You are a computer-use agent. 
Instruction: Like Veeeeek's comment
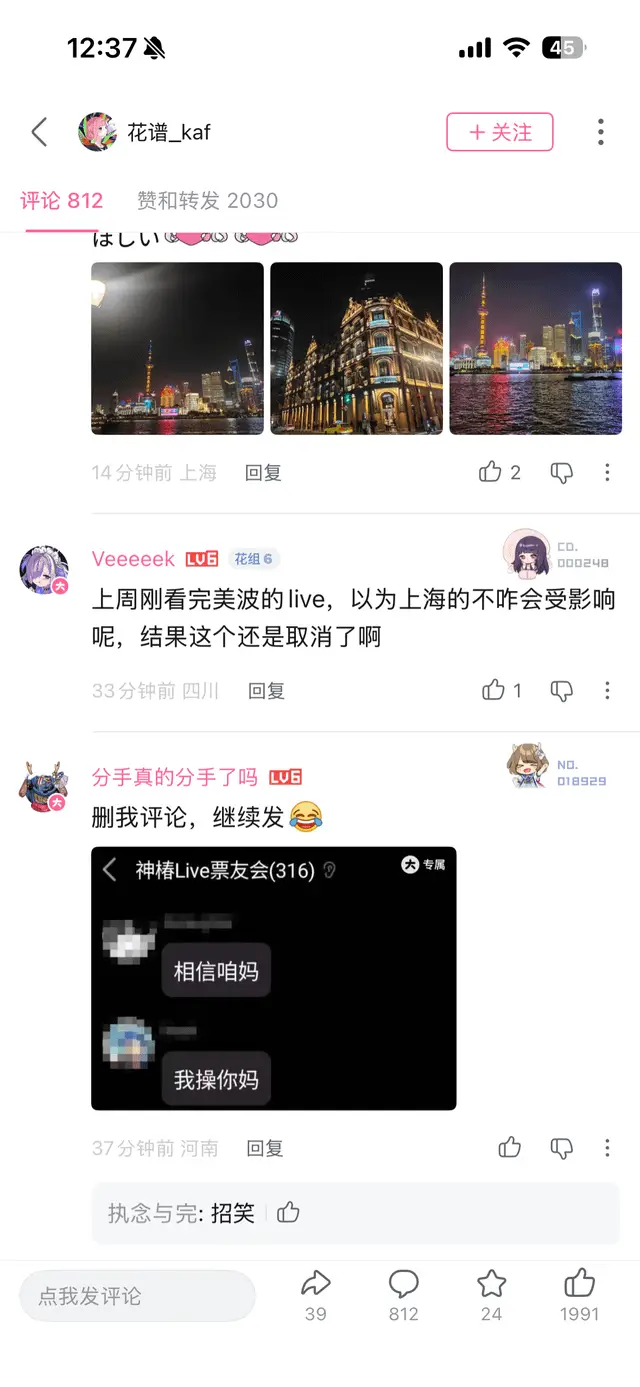[494, 690]
